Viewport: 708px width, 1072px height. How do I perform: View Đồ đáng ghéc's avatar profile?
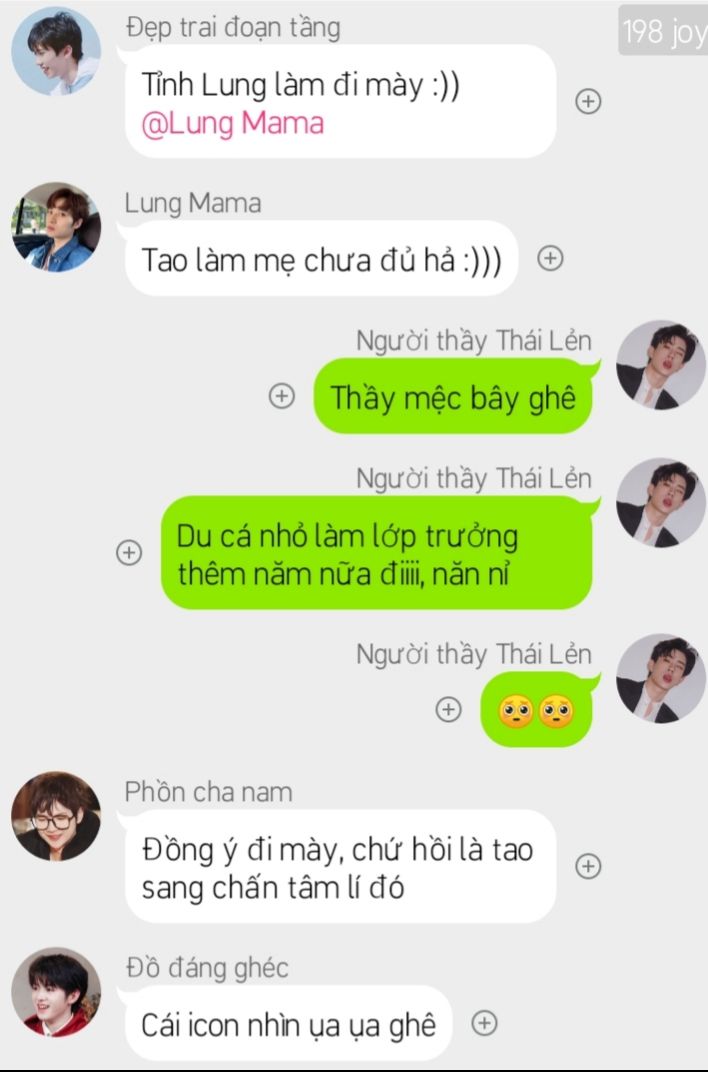coord(56,992)
